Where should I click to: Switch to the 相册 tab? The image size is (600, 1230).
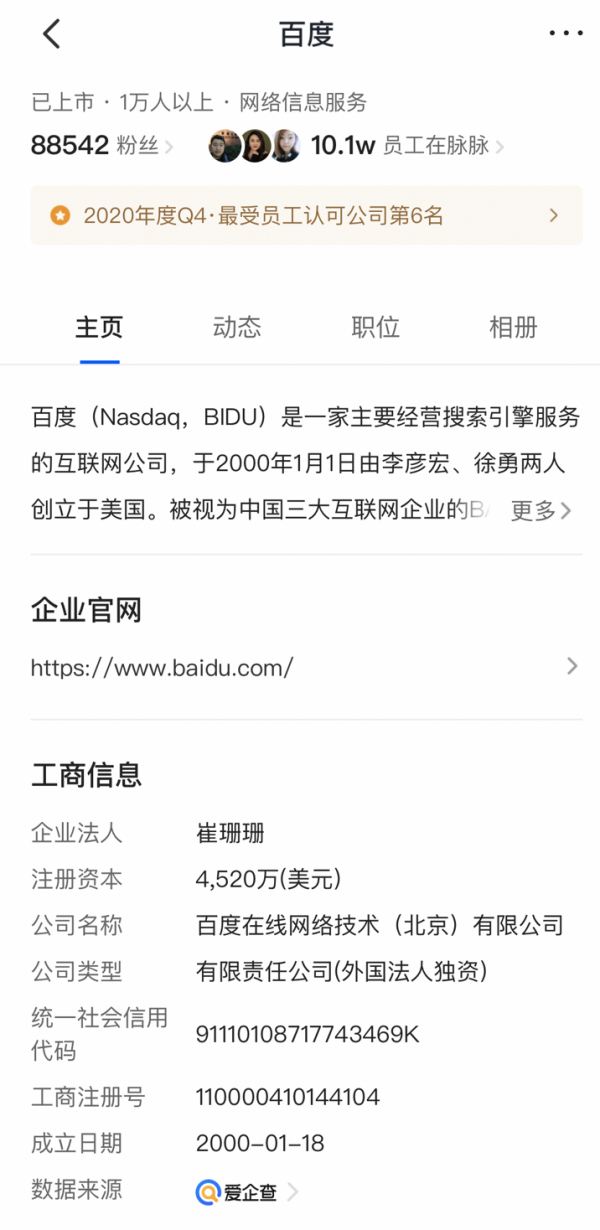(513, 327)
